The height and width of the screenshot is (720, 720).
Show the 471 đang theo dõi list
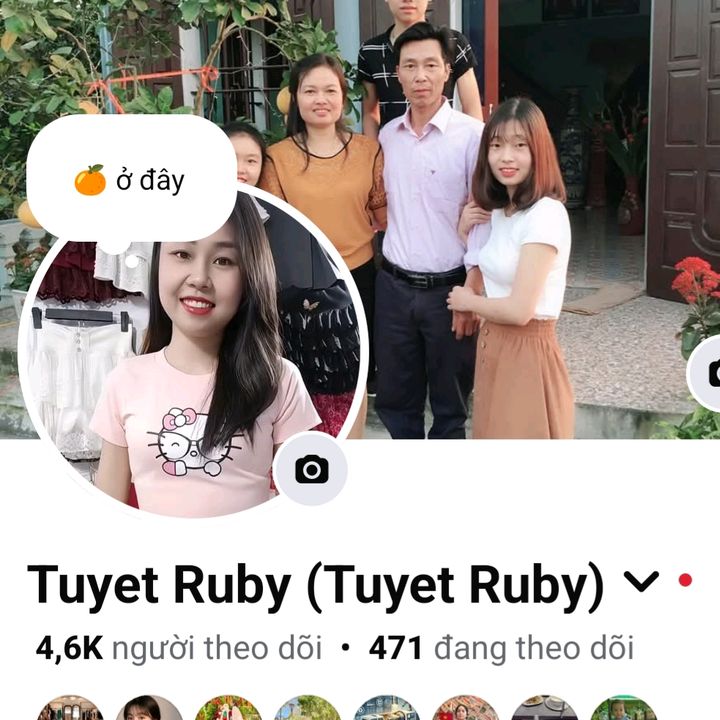click(501, 649)
